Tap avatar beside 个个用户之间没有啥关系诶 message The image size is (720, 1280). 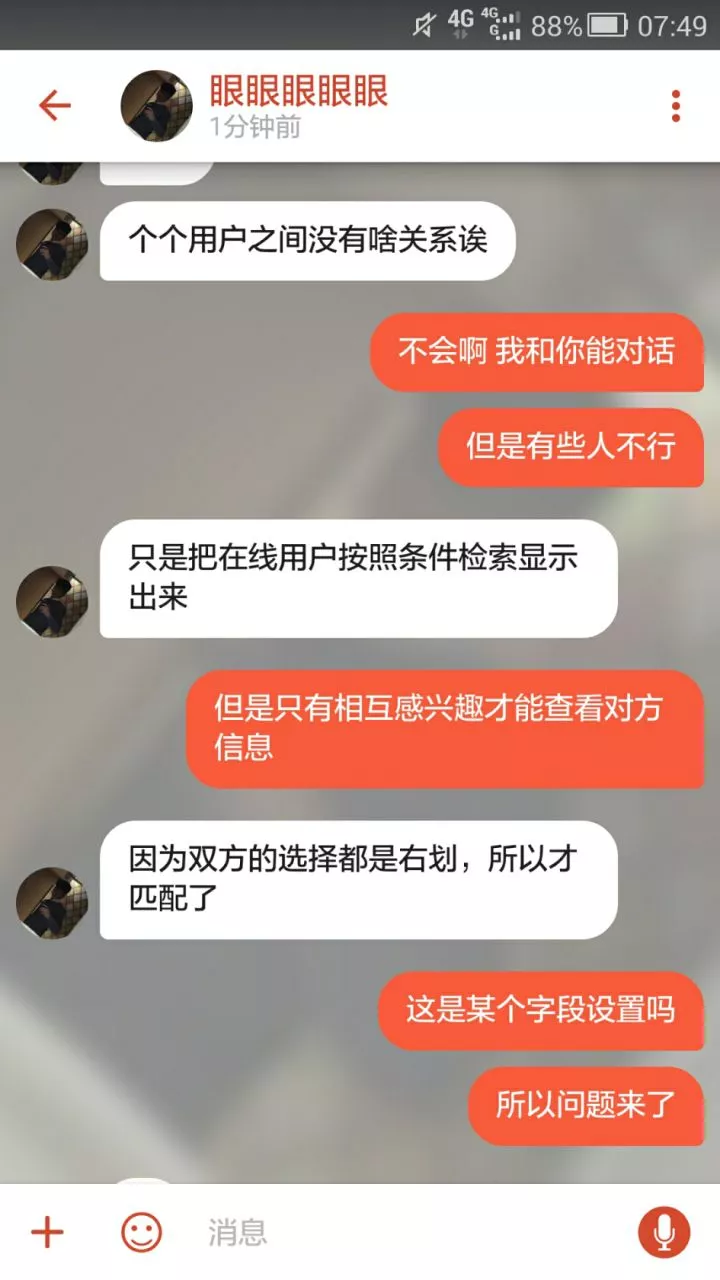click(52, 244)
